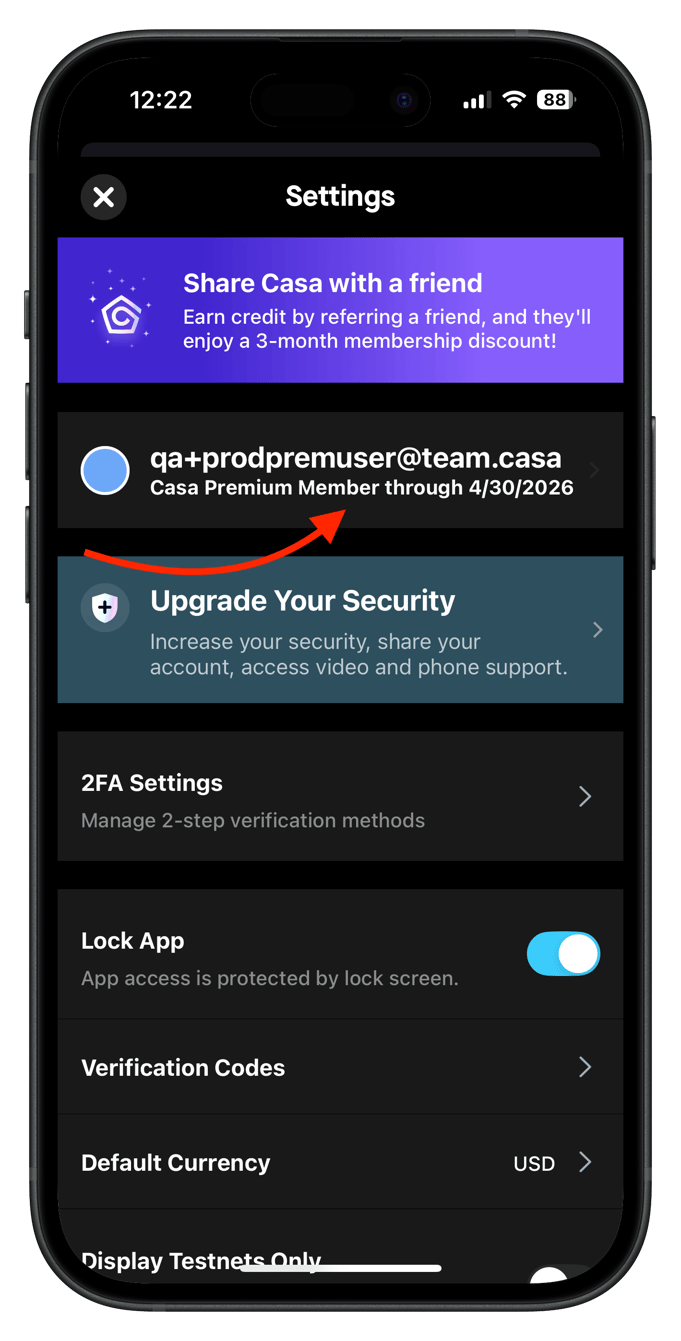Screen dimensions: 681x1341
Task: Turn off the Lock App switch
Action: click(563, 954)
